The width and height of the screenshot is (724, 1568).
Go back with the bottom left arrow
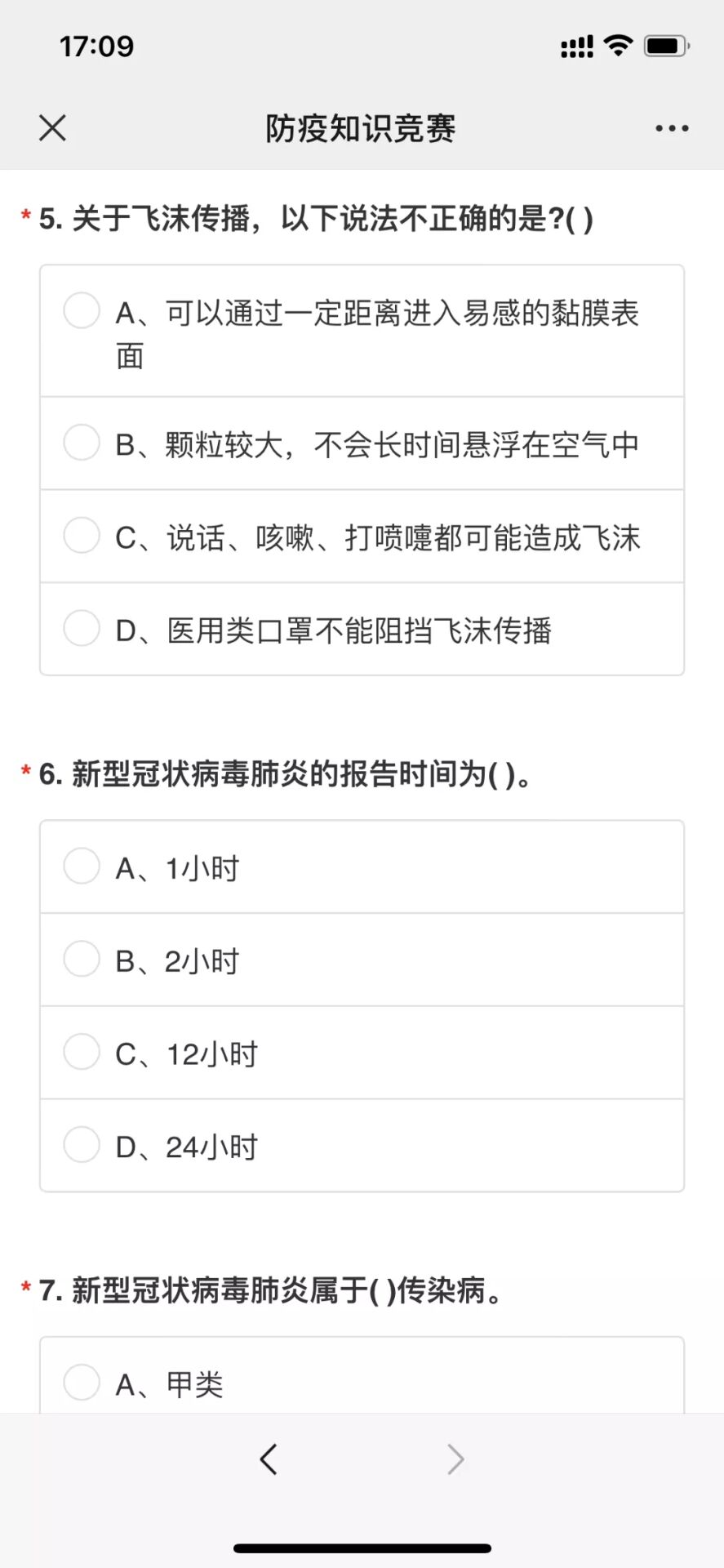point(269,1459)
